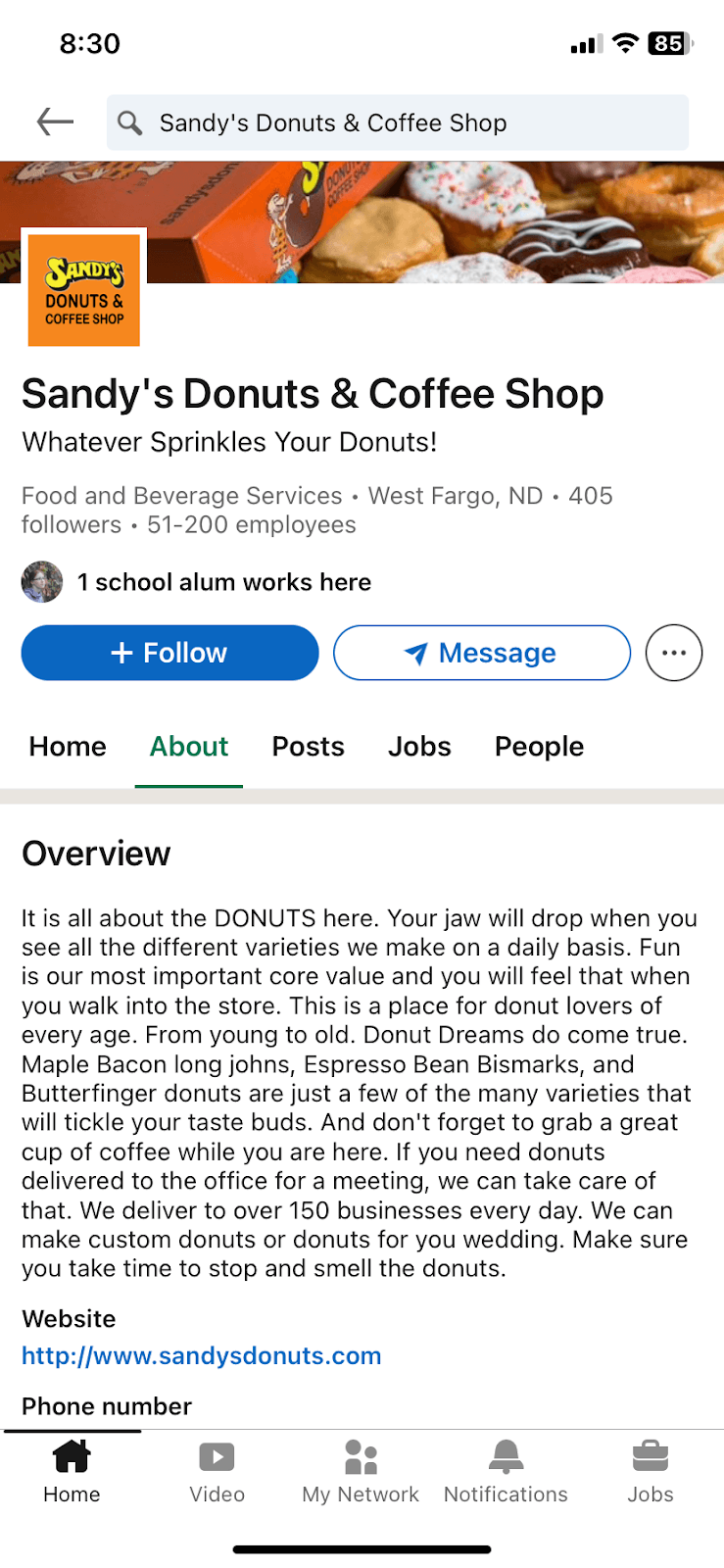View the People tab
This screenshot has width=724, height=1568.
[538, 747]
